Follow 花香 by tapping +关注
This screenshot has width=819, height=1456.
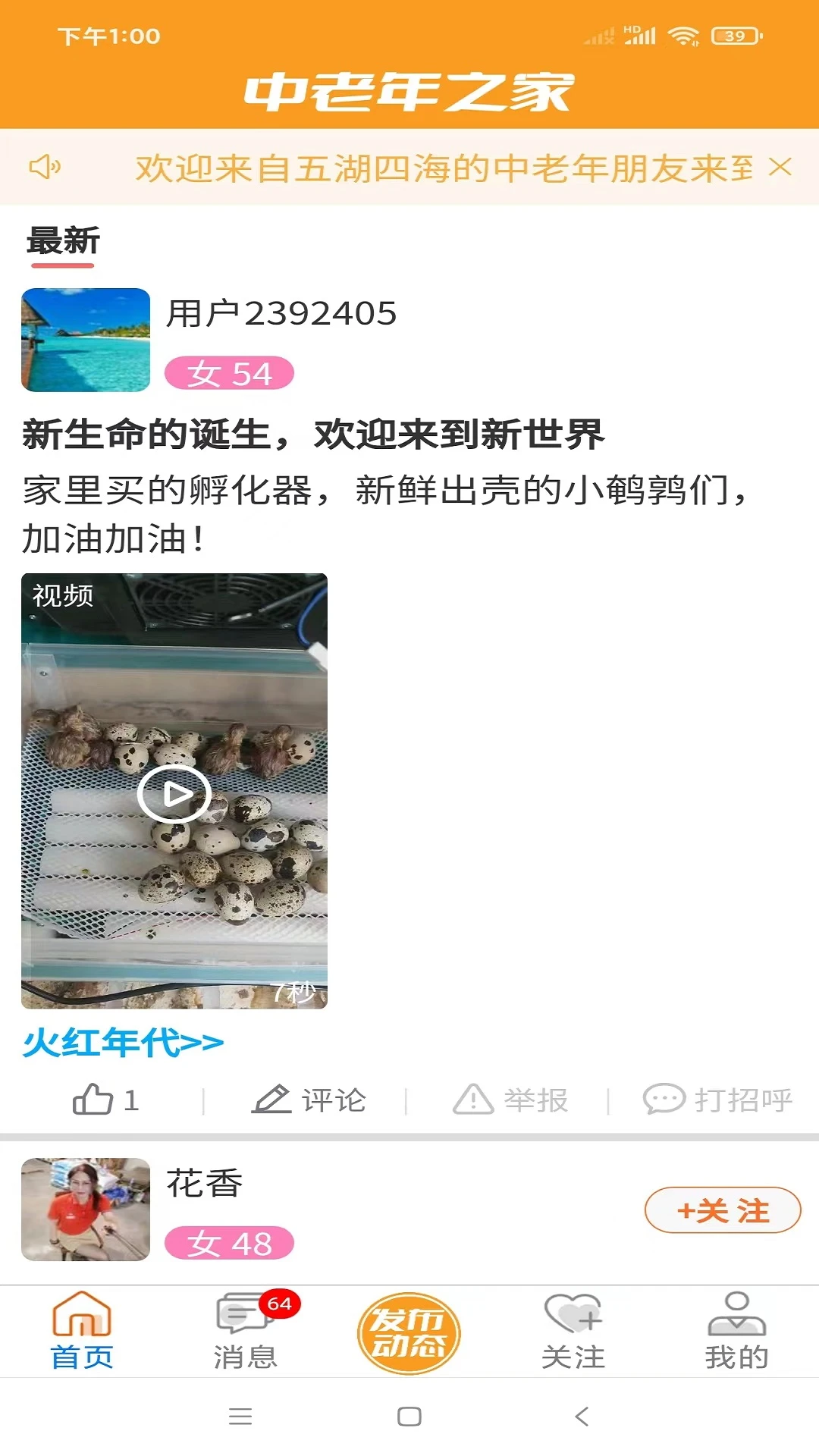tap(722, 1211)
